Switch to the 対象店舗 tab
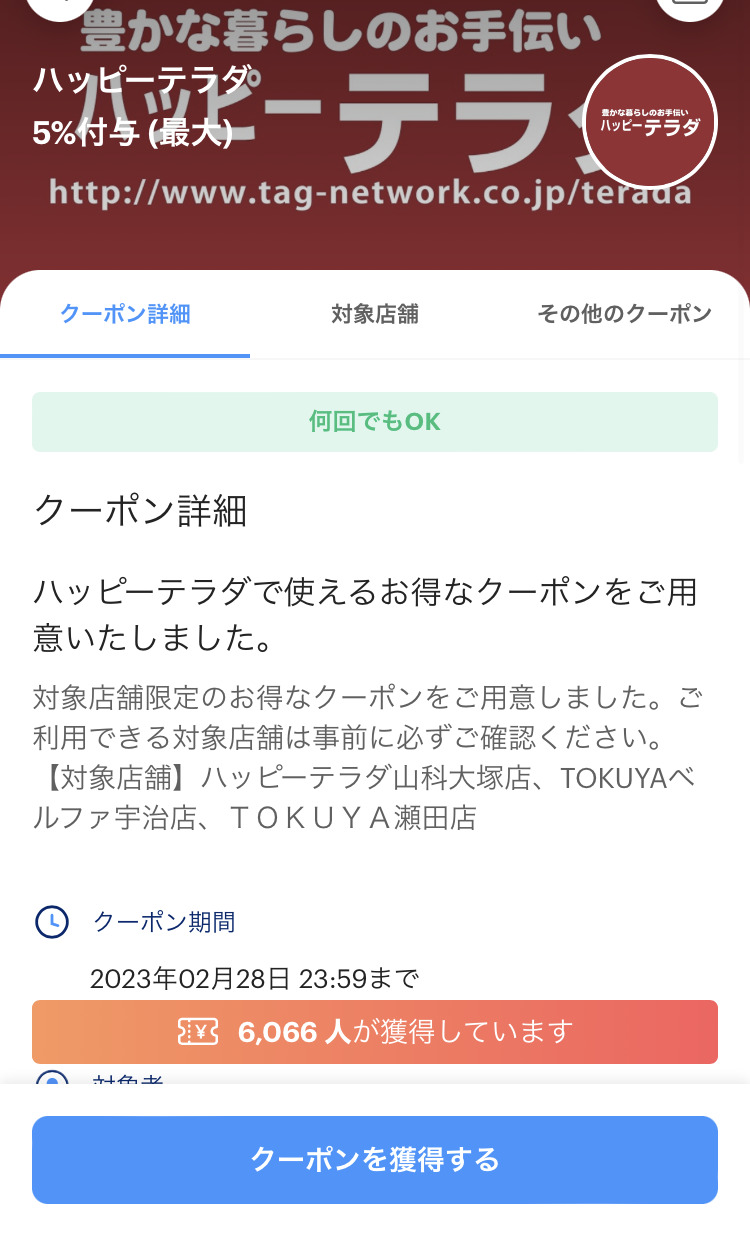The width and height of the screenshot is (750, 1236). pos(375,314)
